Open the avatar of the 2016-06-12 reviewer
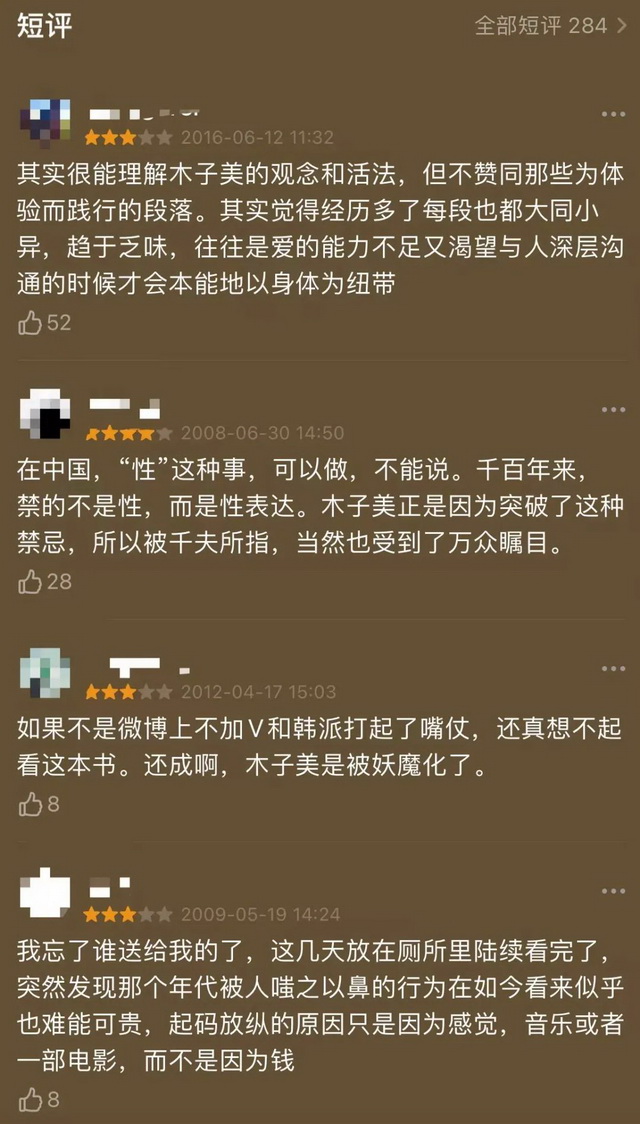The image size is (640, 1124). click(45, 122)
